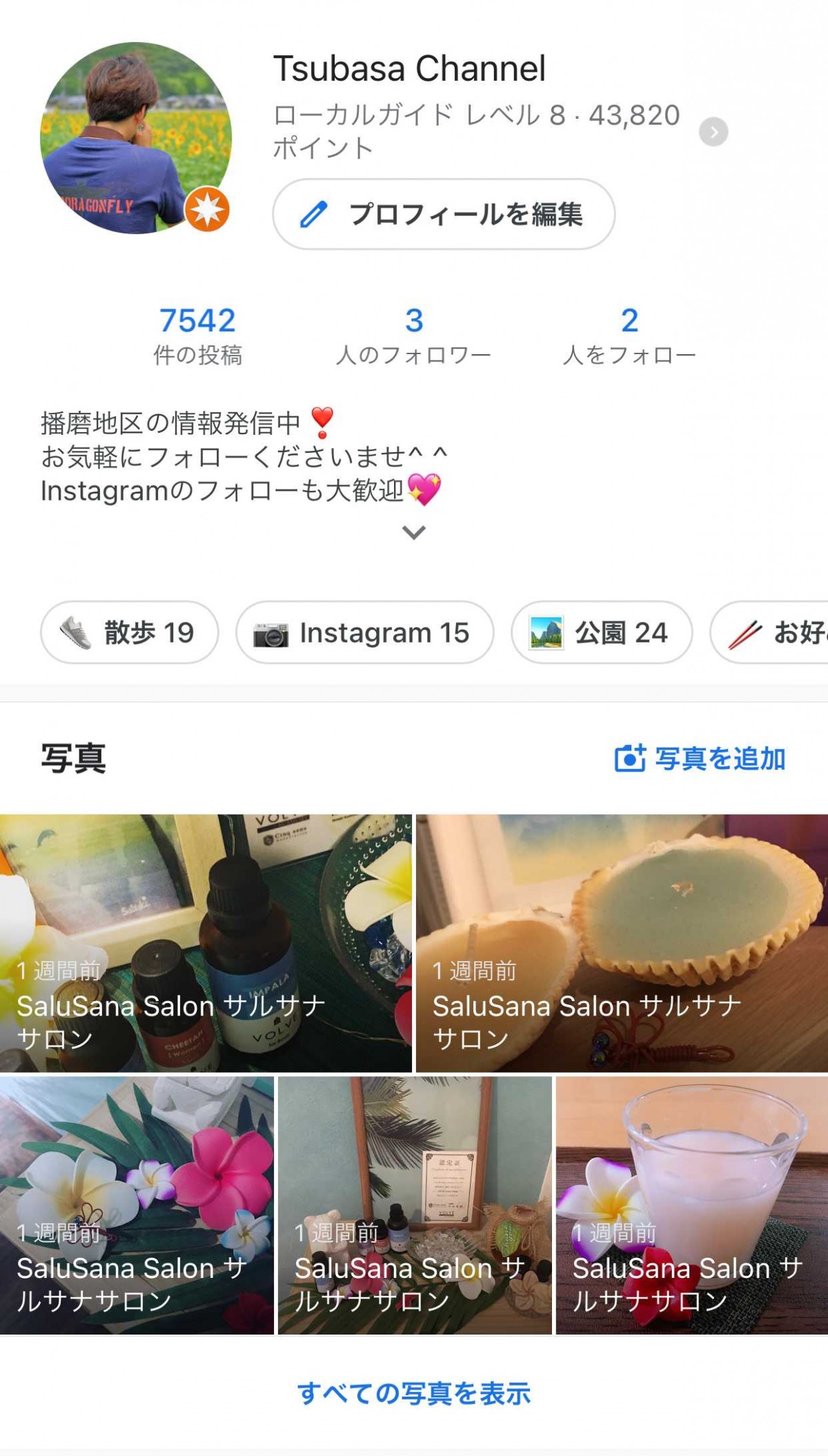Select the 散歩 19 chip

(130, 632)
